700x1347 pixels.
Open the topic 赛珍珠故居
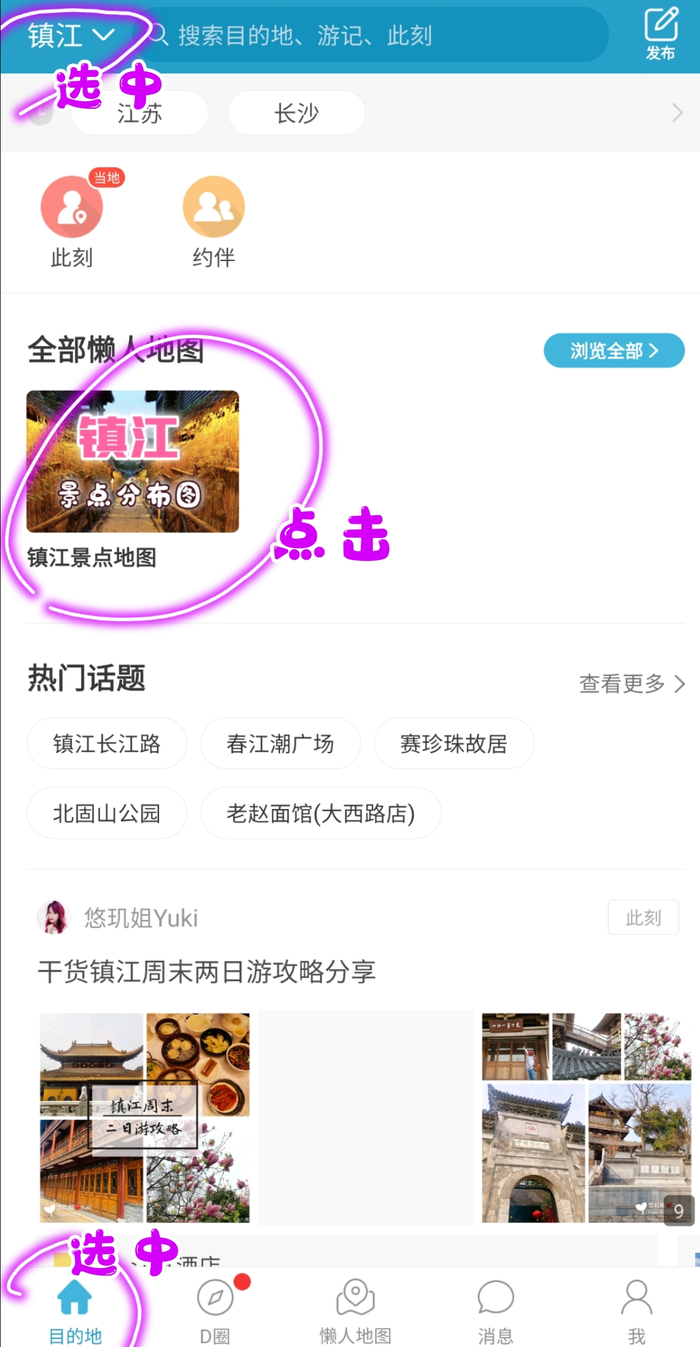453,744
